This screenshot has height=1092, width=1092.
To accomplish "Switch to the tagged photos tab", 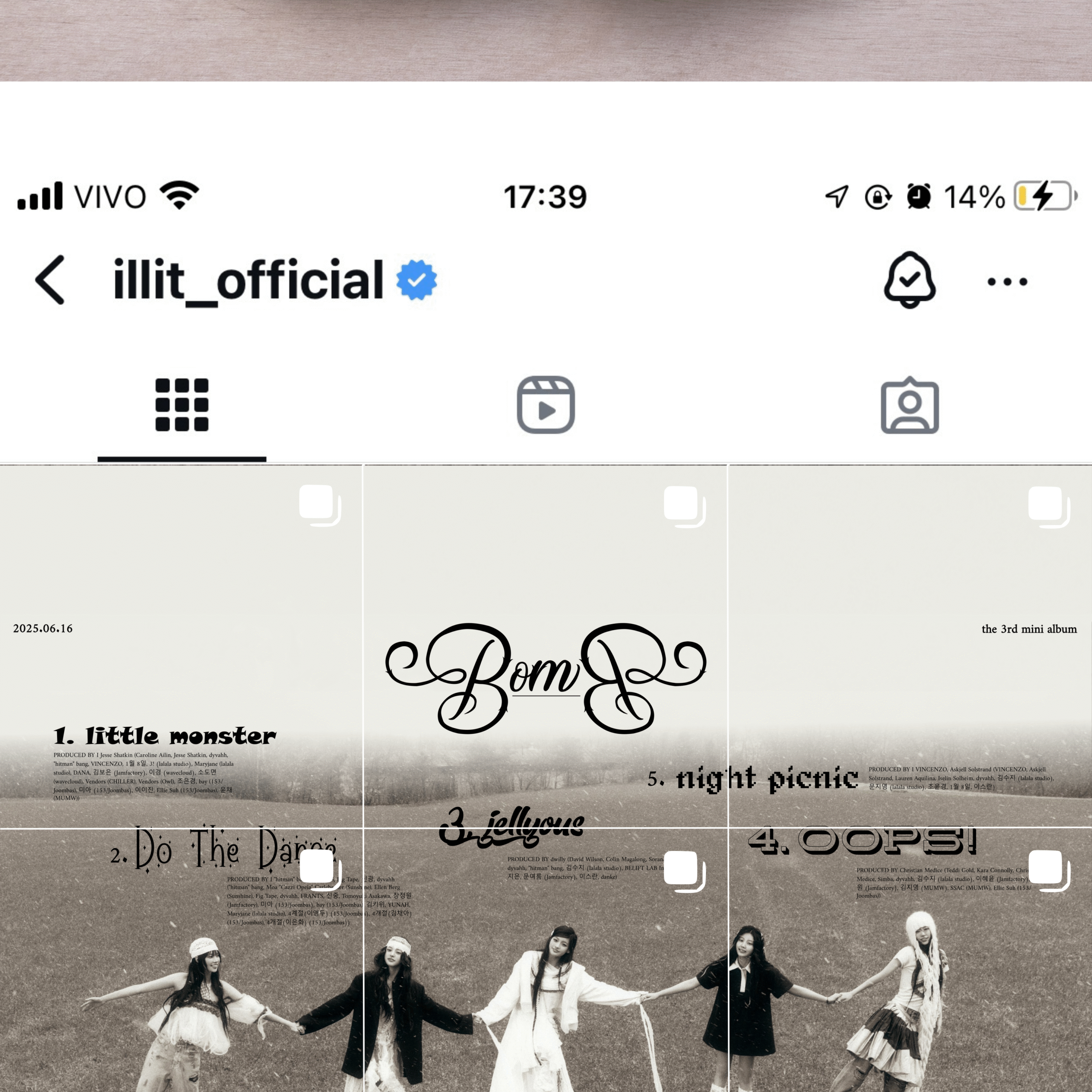I will pyautogui.click(x=909, y=405).
